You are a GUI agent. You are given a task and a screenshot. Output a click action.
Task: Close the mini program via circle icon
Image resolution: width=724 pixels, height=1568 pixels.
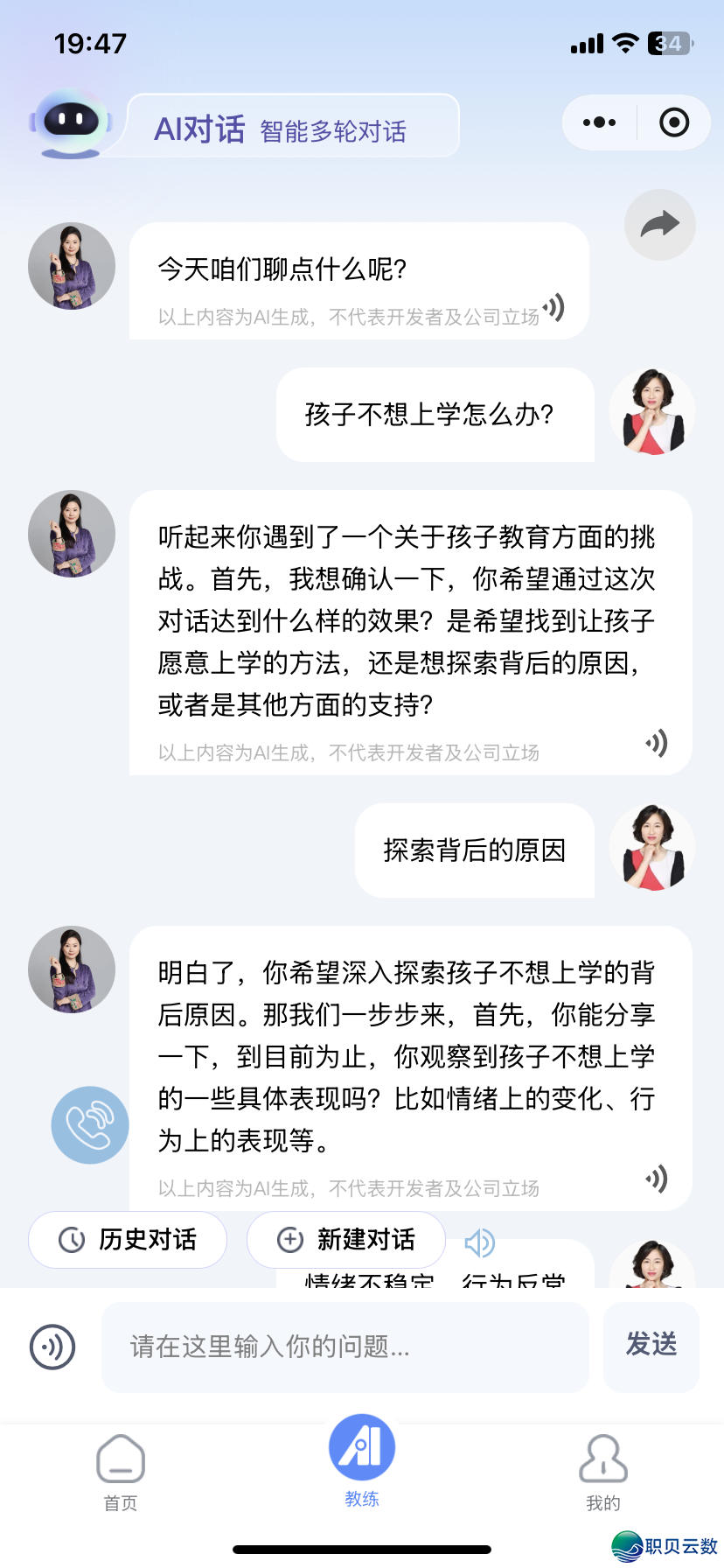(673, 122)
